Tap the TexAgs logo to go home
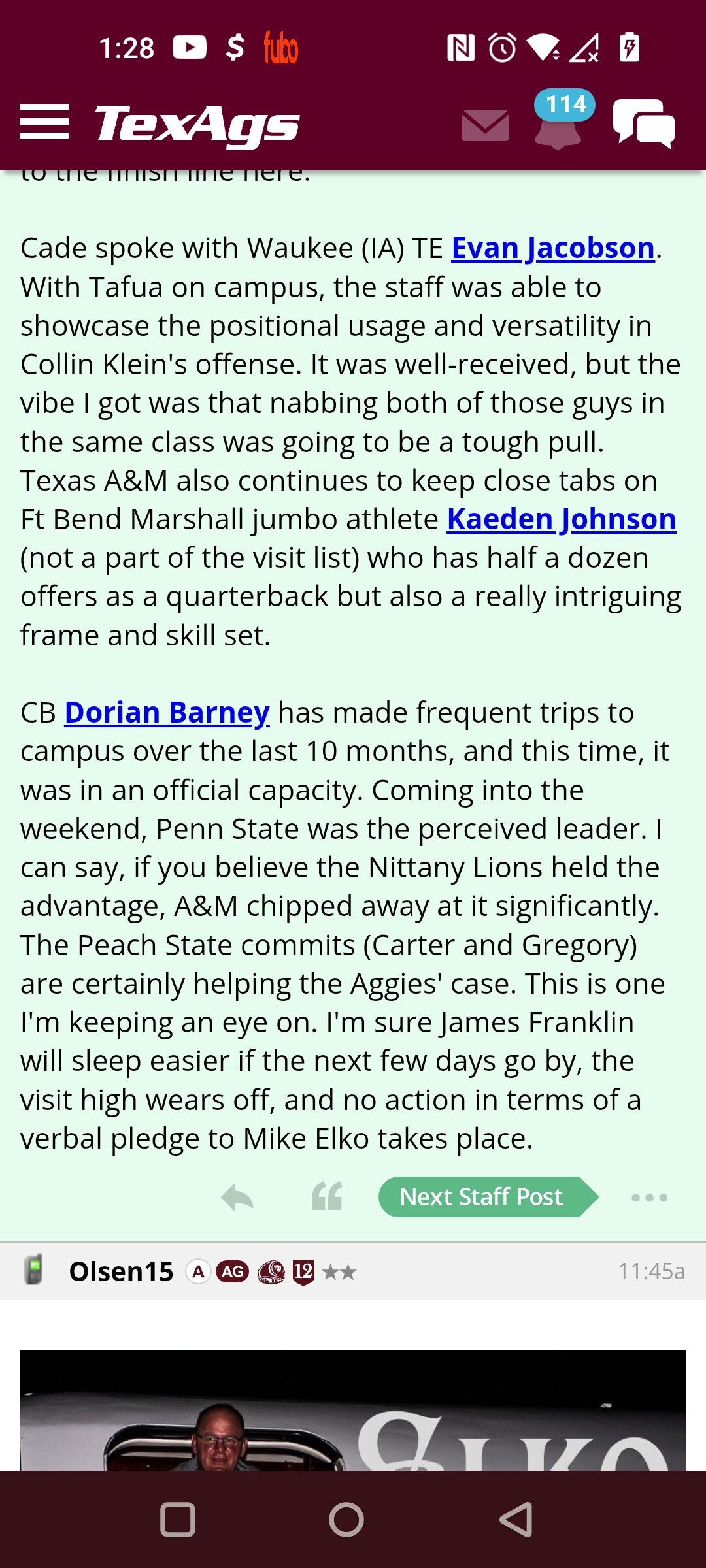This screenshot has height=1568, width=706. pyautogui.click(x=197, y=124)
